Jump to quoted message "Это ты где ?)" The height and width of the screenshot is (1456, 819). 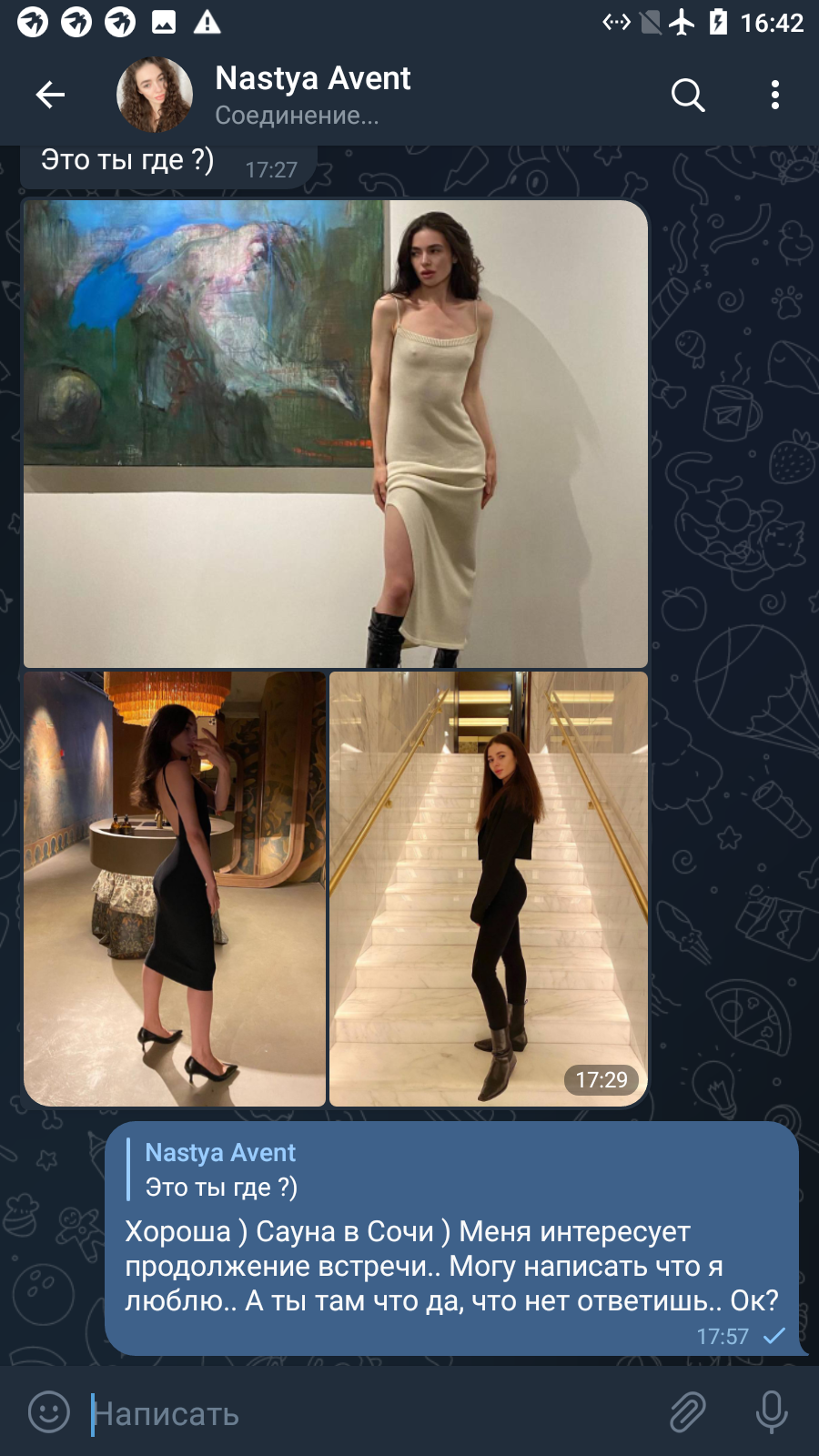[220, 1170]
